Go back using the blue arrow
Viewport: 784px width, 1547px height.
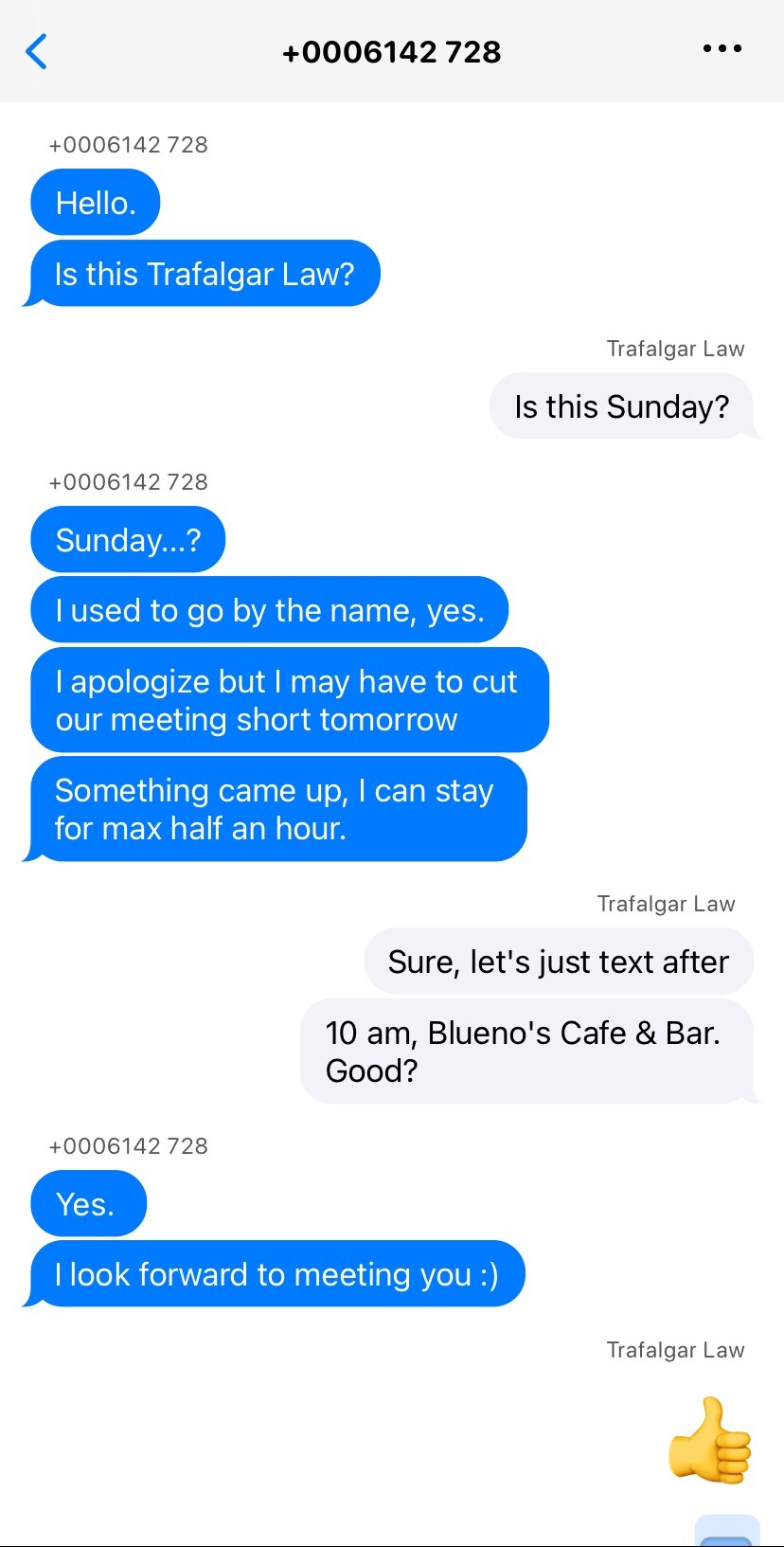click(37, 52)
